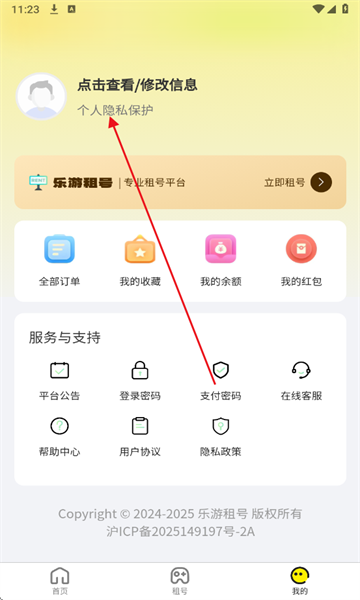Select the 我的 tab

[x=300, y=581]
